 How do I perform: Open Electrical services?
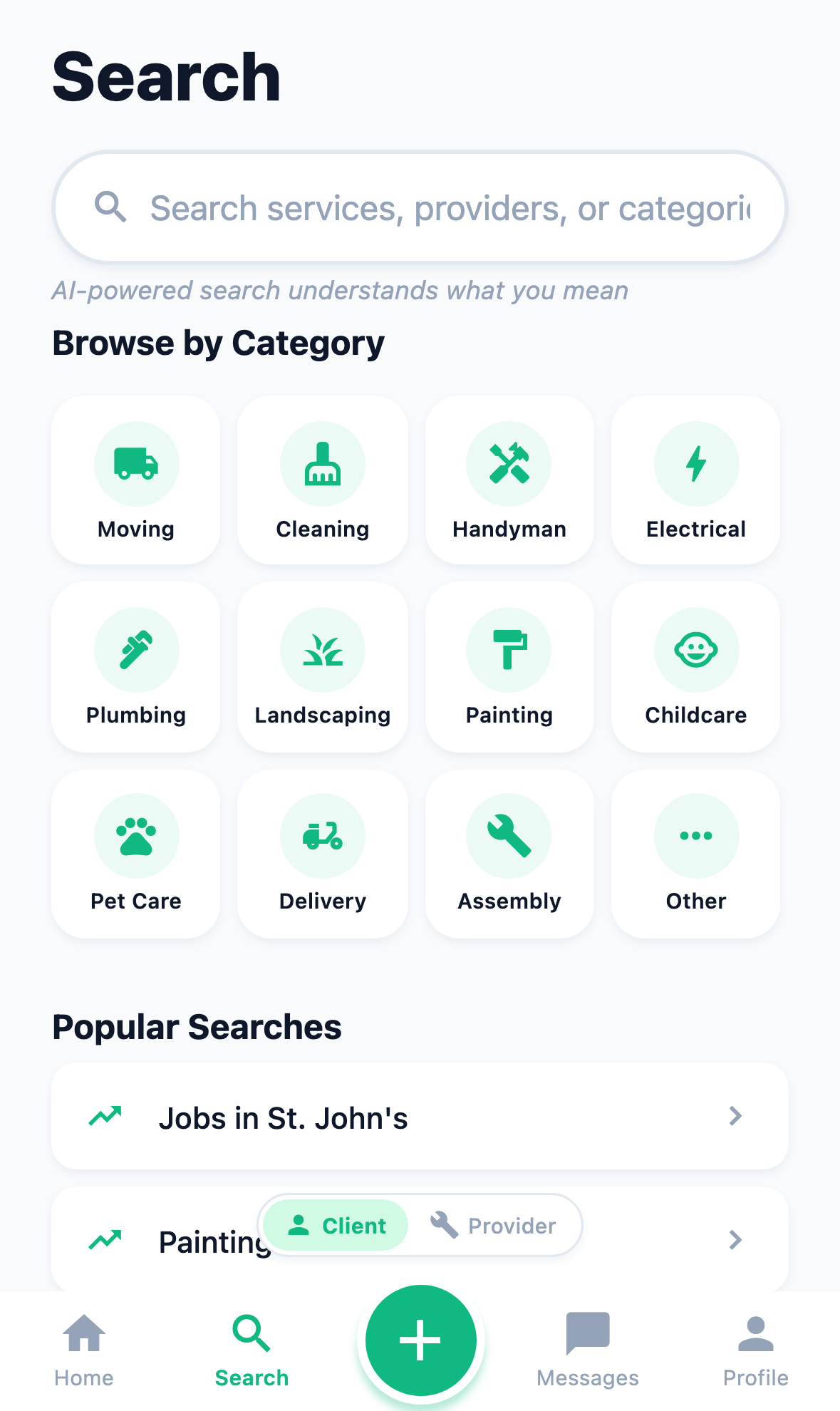(x=696, y=480)
